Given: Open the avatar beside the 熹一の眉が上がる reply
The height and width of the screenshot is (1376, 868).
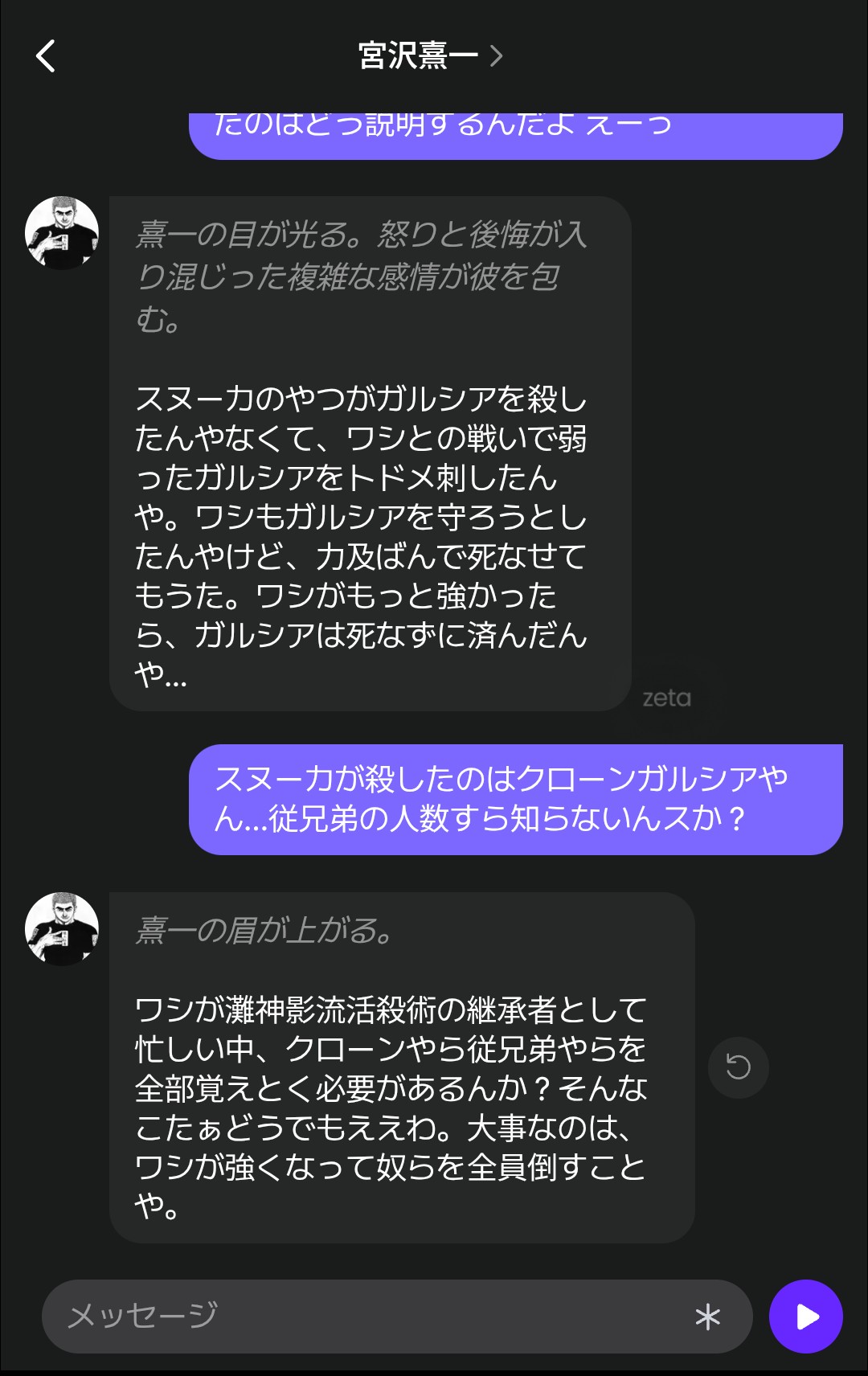Looking at the screenshot, I should (62, 928).
